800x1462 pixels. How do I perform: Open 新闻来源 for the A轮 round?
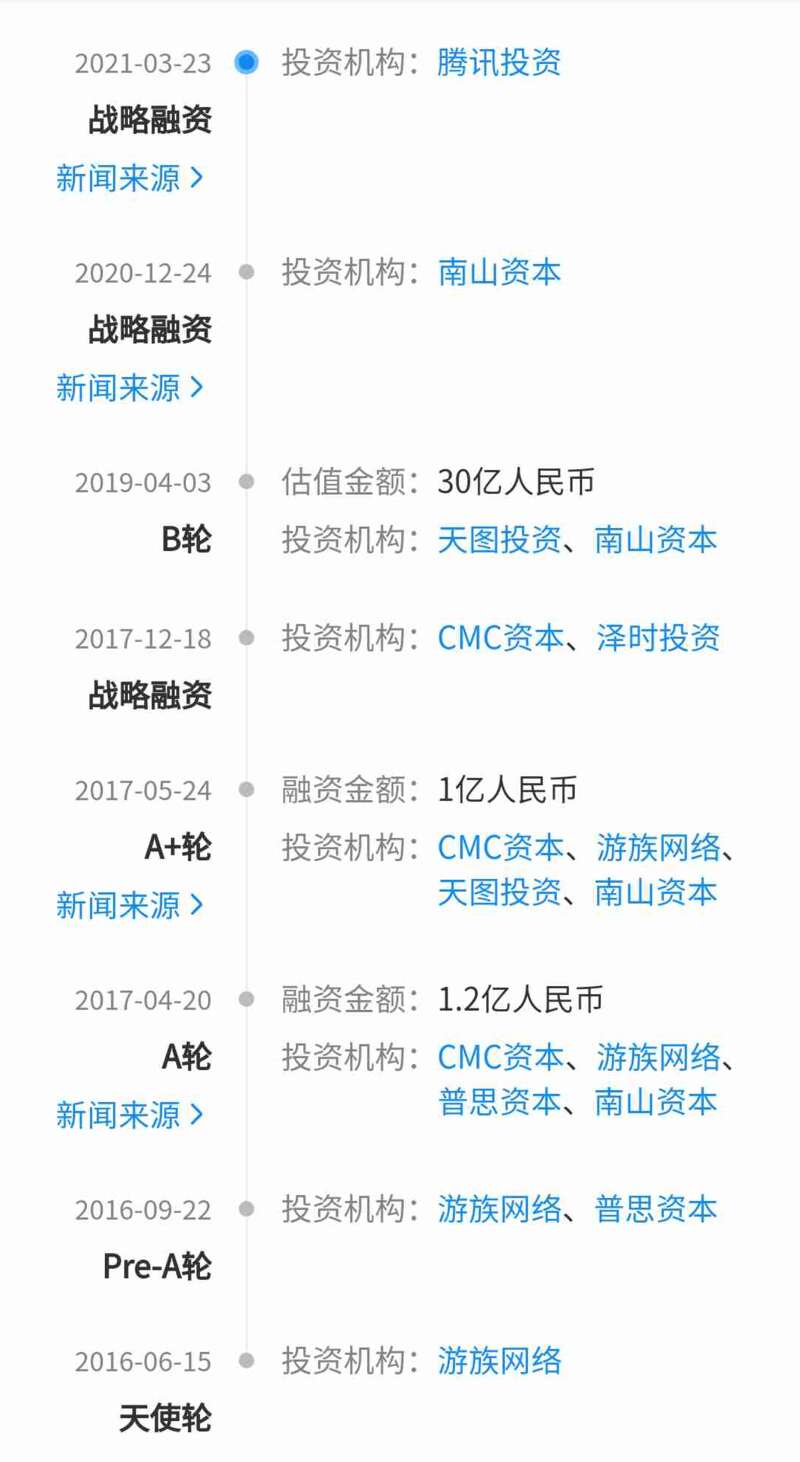tap(130, 1114)
